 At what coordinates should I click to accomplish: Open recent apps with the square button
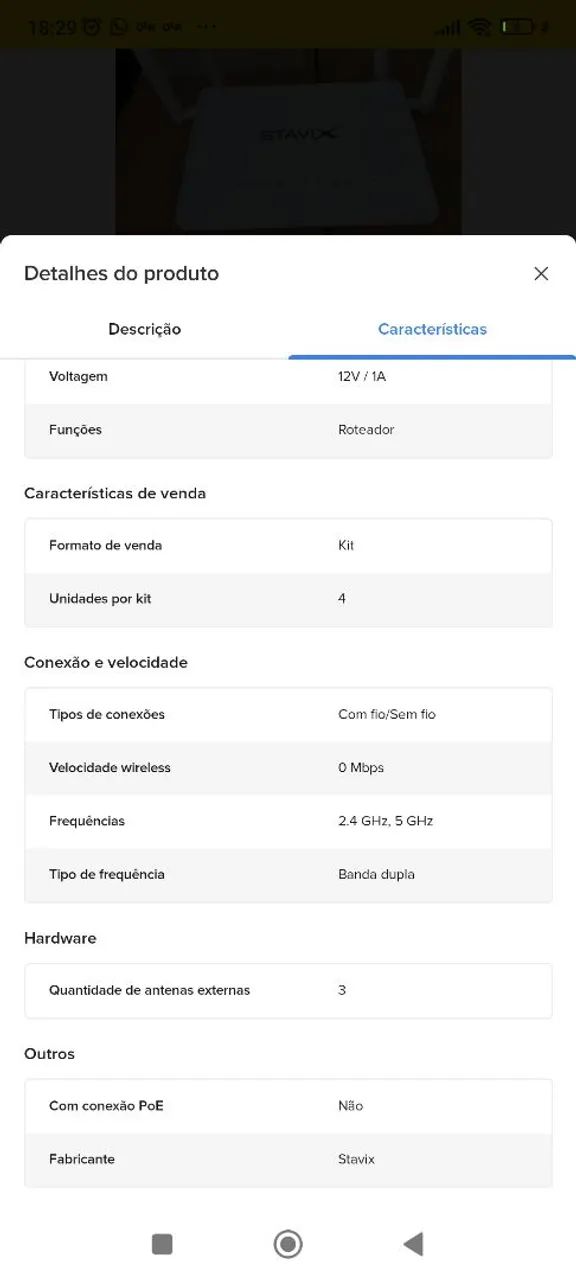pos(162,1244)
